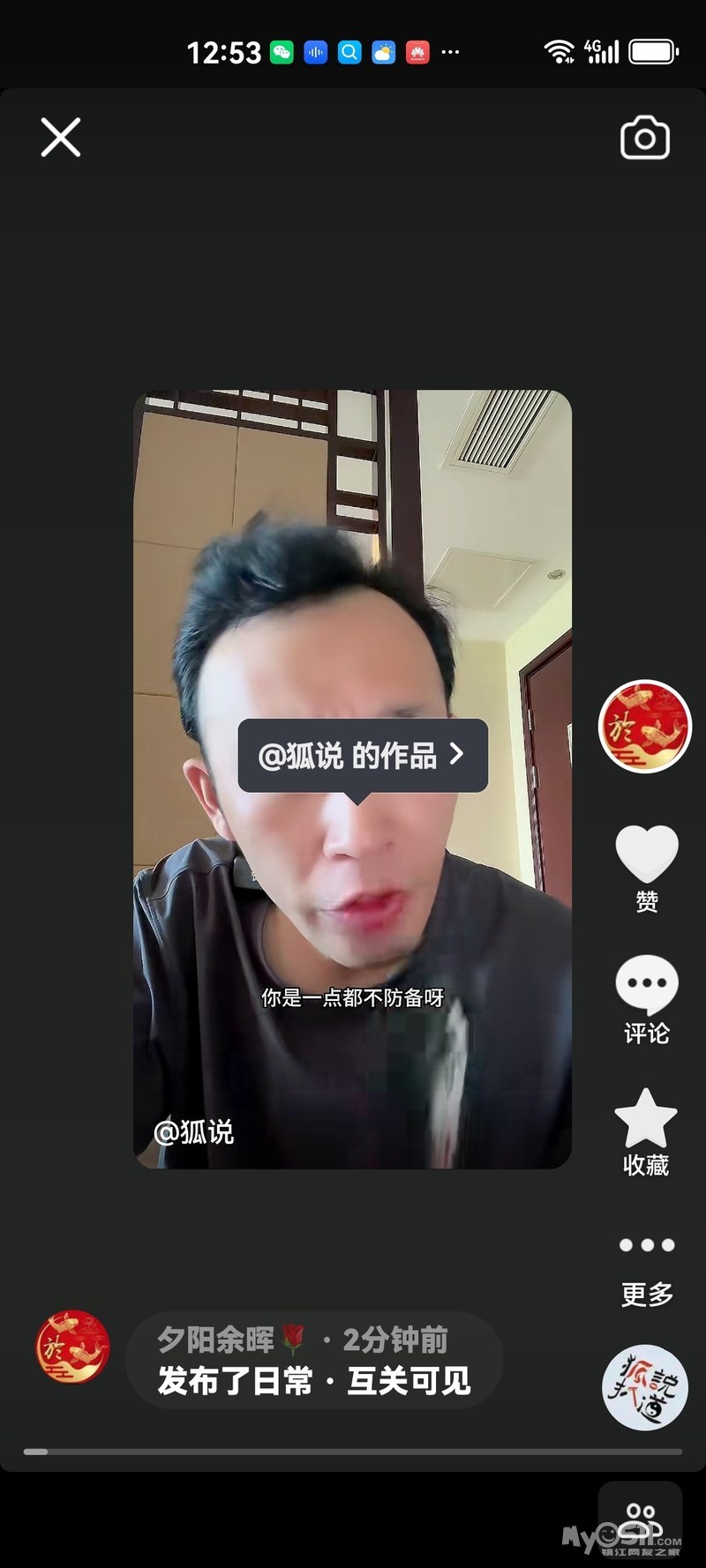Open the poster's red koi avatar above 赞

[645, 727]
